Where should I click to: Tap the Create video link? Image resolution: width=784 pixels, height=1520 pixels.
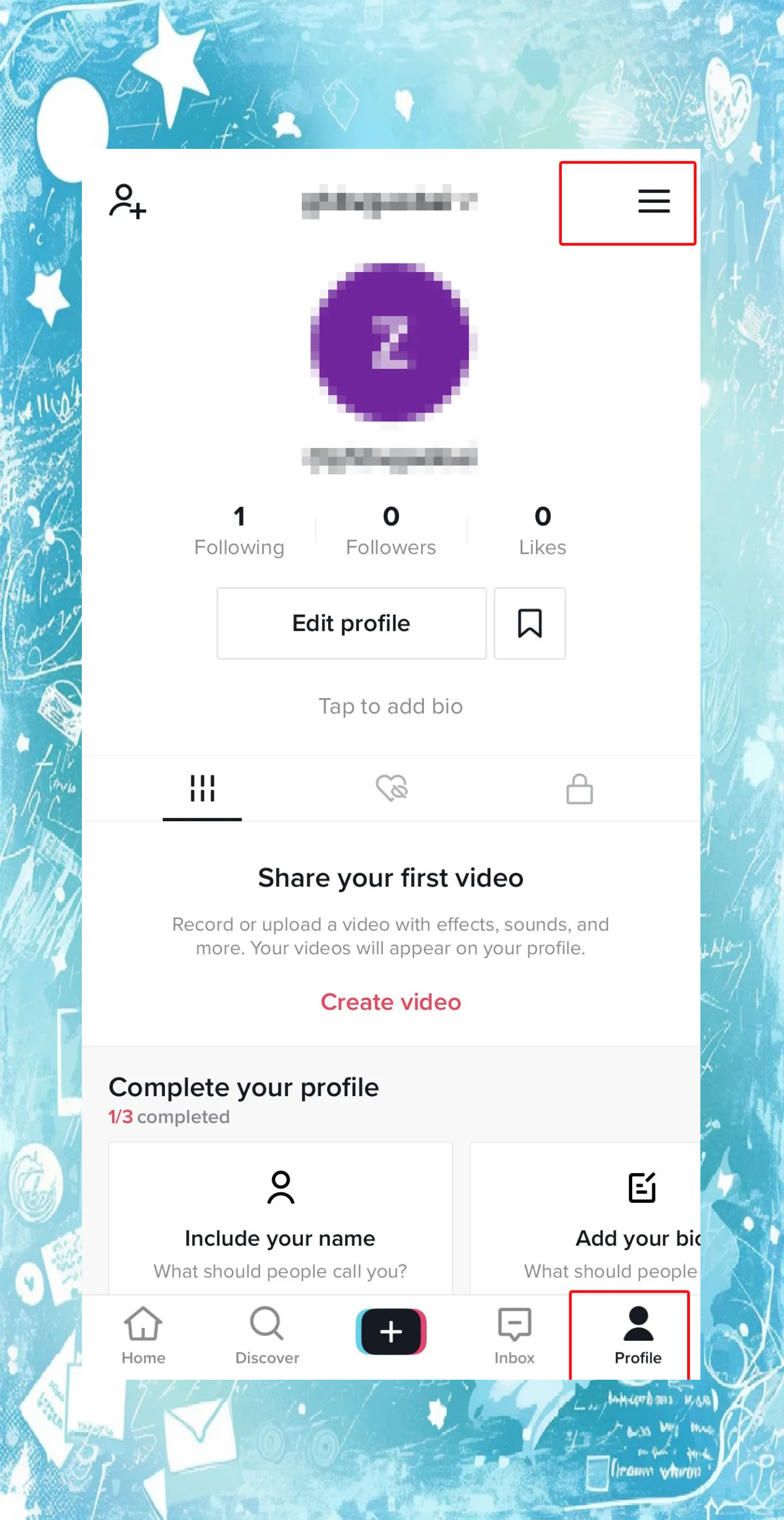(391, 1002)
